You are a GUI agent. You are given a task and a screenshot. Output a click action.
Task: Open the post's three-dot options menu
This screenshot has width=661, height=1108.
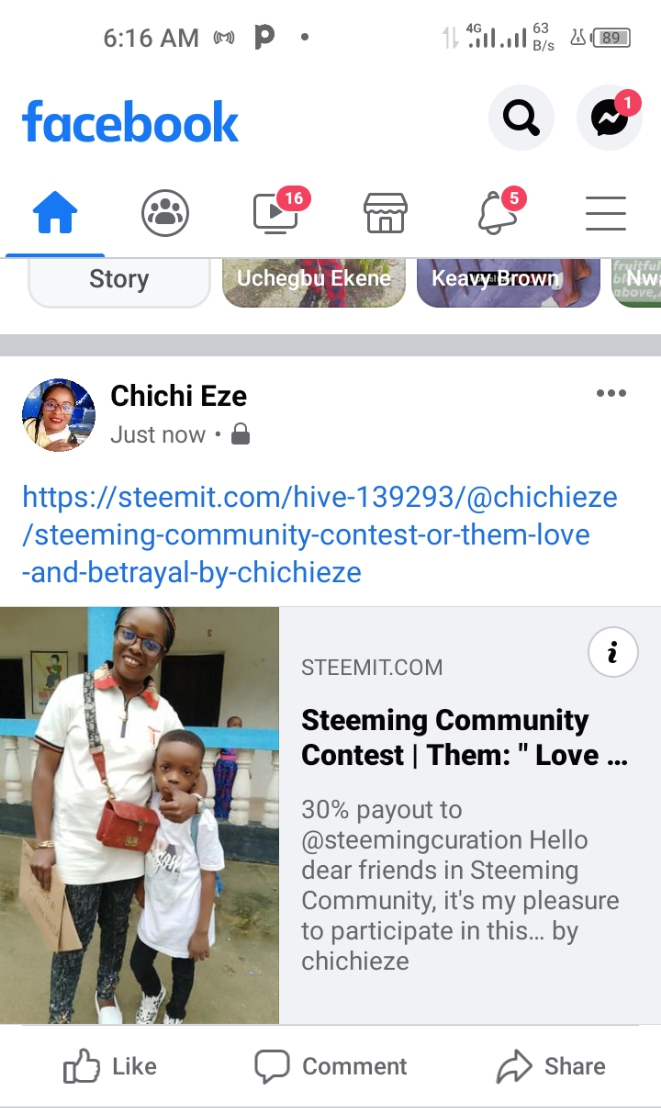click(611, 394)
